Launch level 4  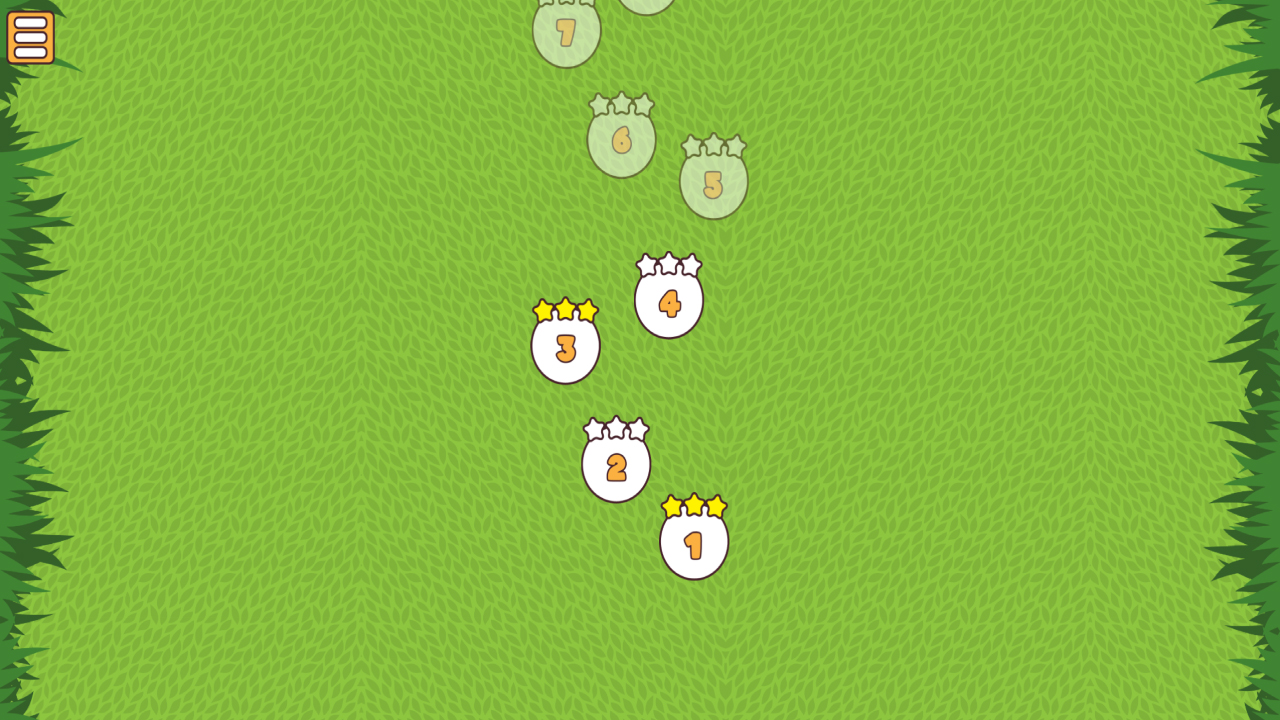[669, 302]
